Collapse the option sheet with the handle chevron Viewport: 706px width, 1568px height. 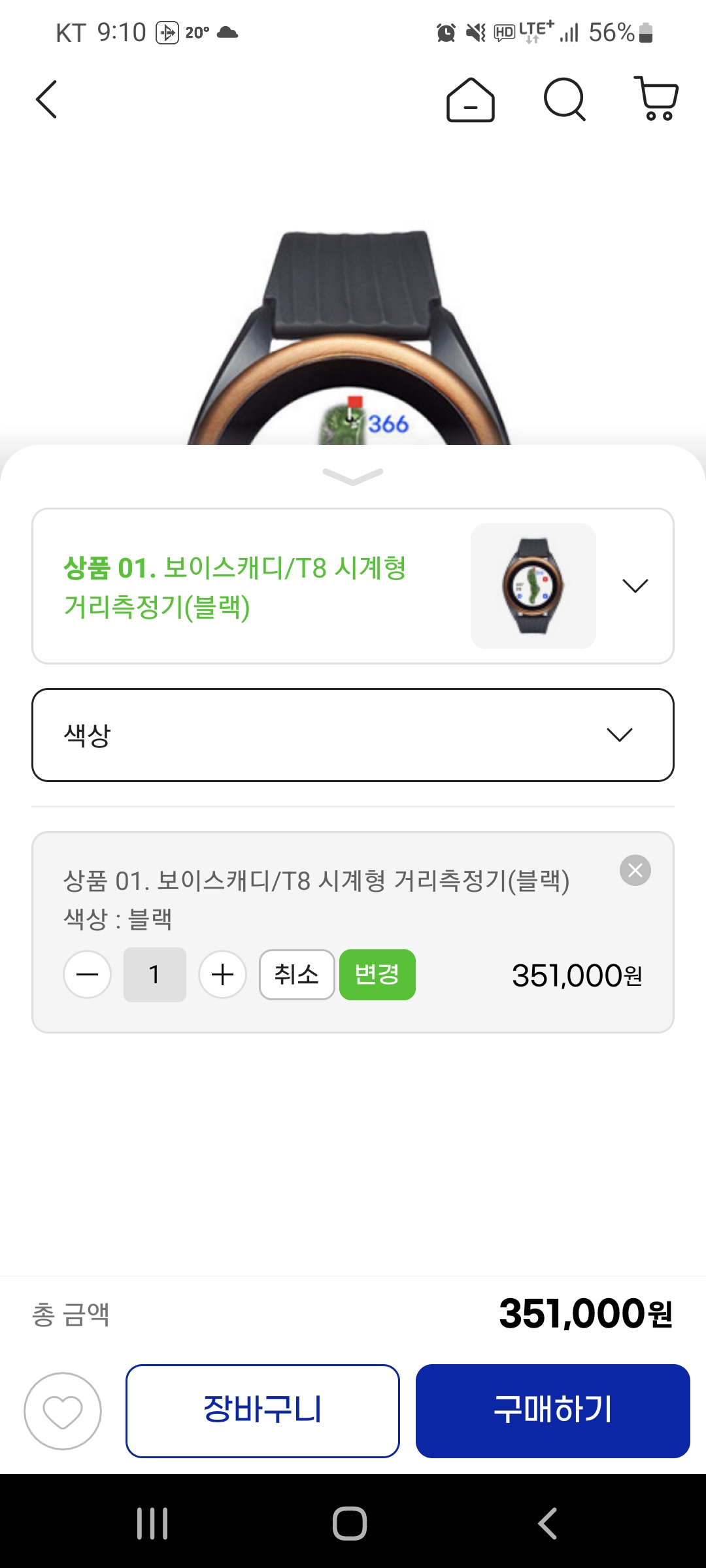pyautogui.click(x=353, y=477)
